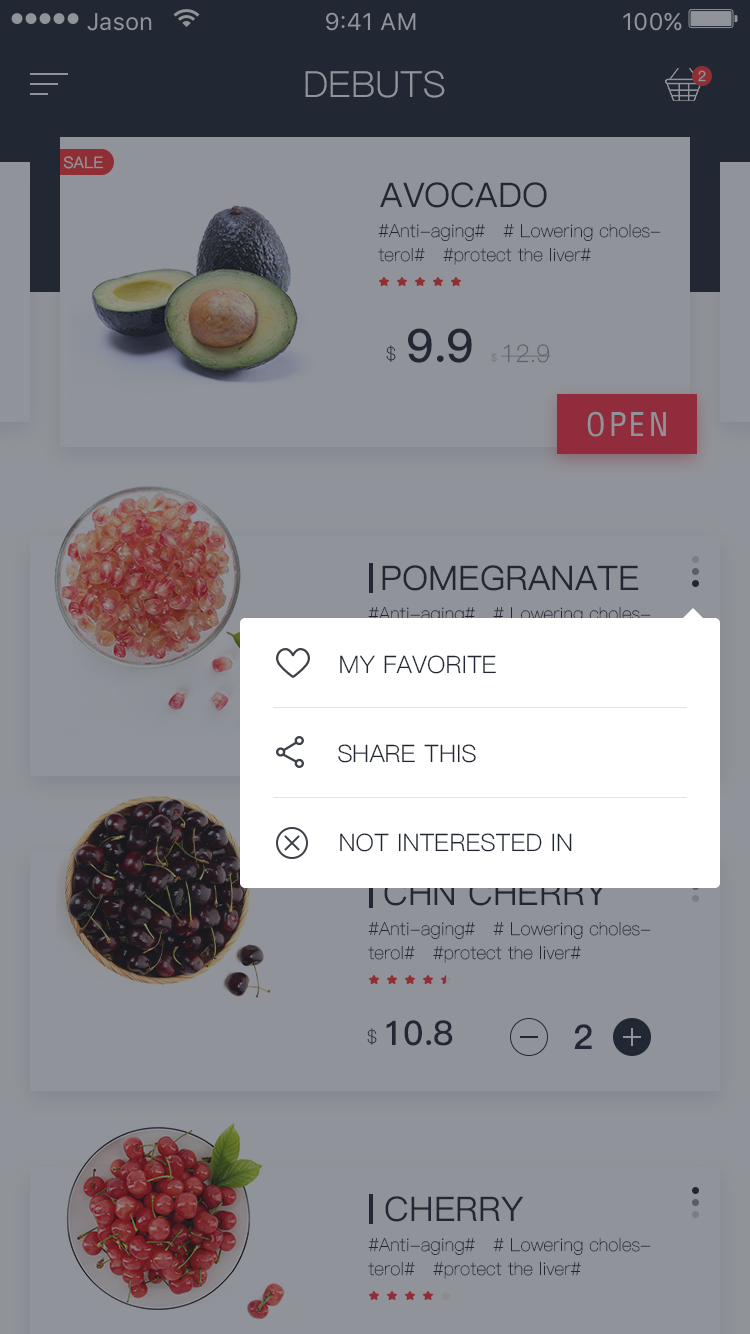Image resolution: width=750 pixels, height=1334 pixels.
Task: Increase CHN Cherry quantity with plus
Action: pyautogui.click(x=631, y=1037)
